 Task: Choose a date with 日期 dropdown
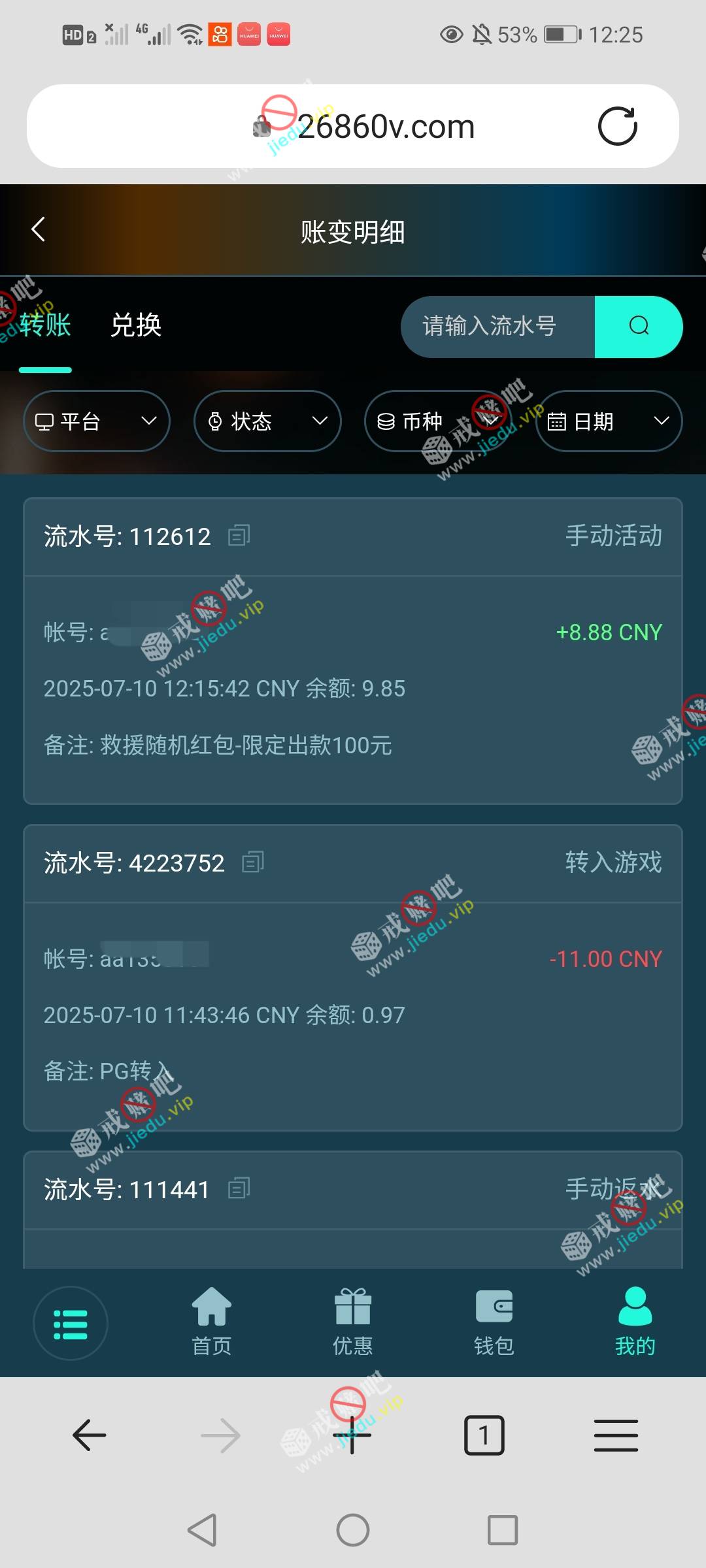pyautogui.click(x=609, y=421)
